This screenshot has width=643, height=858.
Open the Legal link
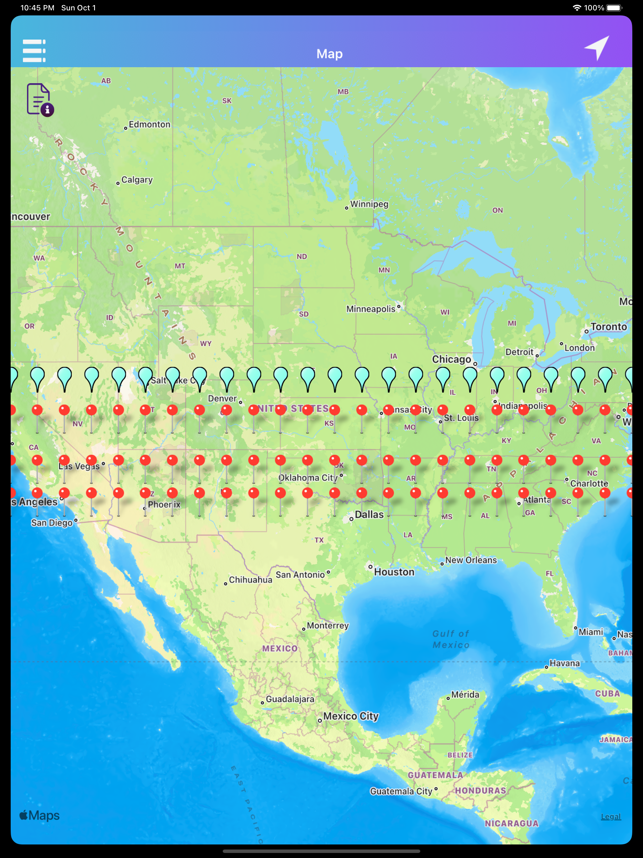610,817
